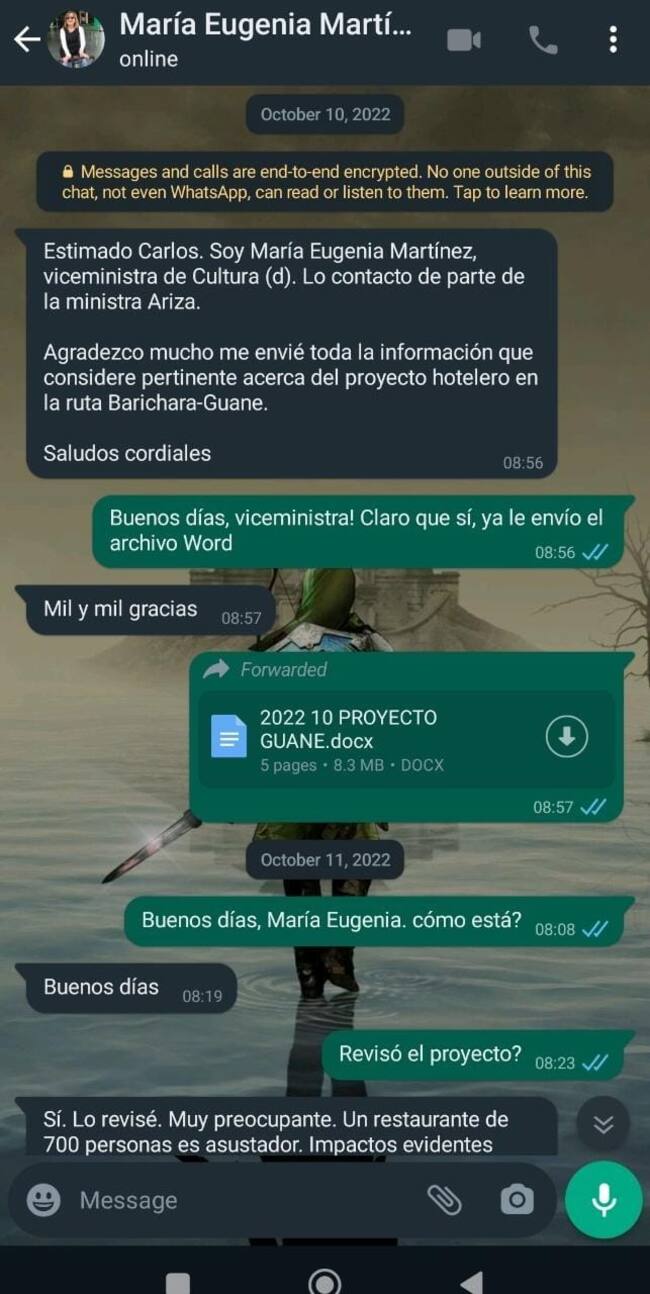Download the 2022 10 PROYECTO GUANE.docx file
This screenshot has height=1294, width=650.
click(x=566, y=738)
